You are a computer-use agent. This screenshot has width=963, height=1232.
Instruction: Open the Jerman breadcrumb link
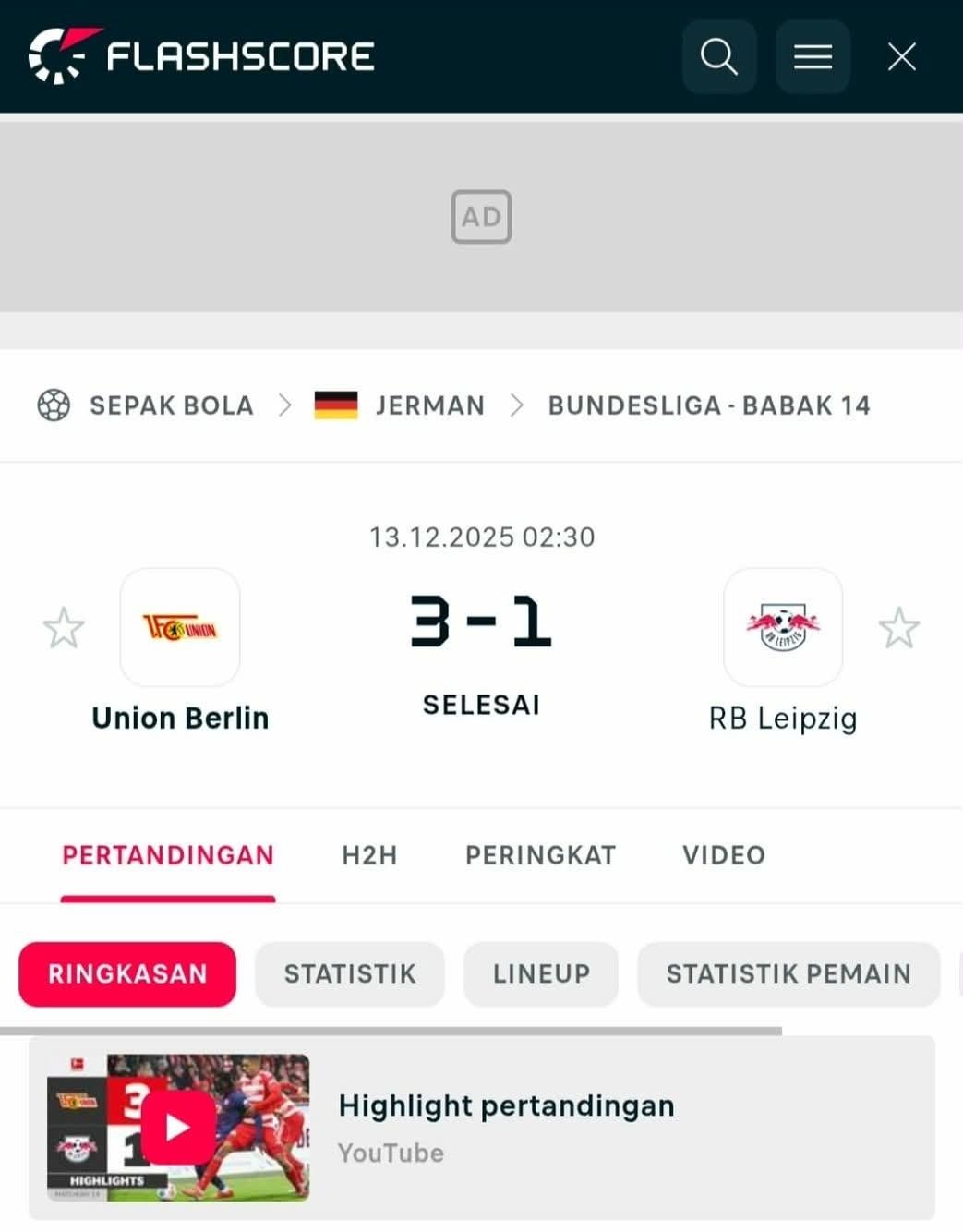(429, 405)
